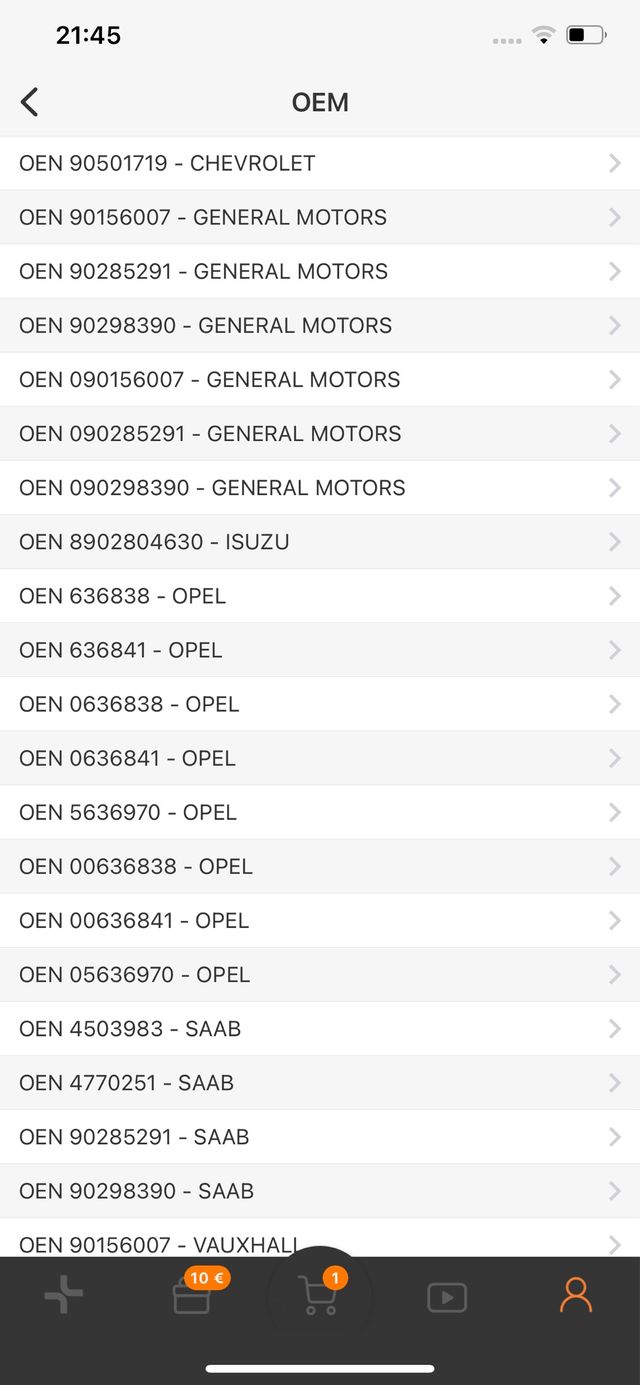Select OEN 0636841 - OPEL entry
This screenshot has width=640, height=1385.
click(x=320, y=758)
